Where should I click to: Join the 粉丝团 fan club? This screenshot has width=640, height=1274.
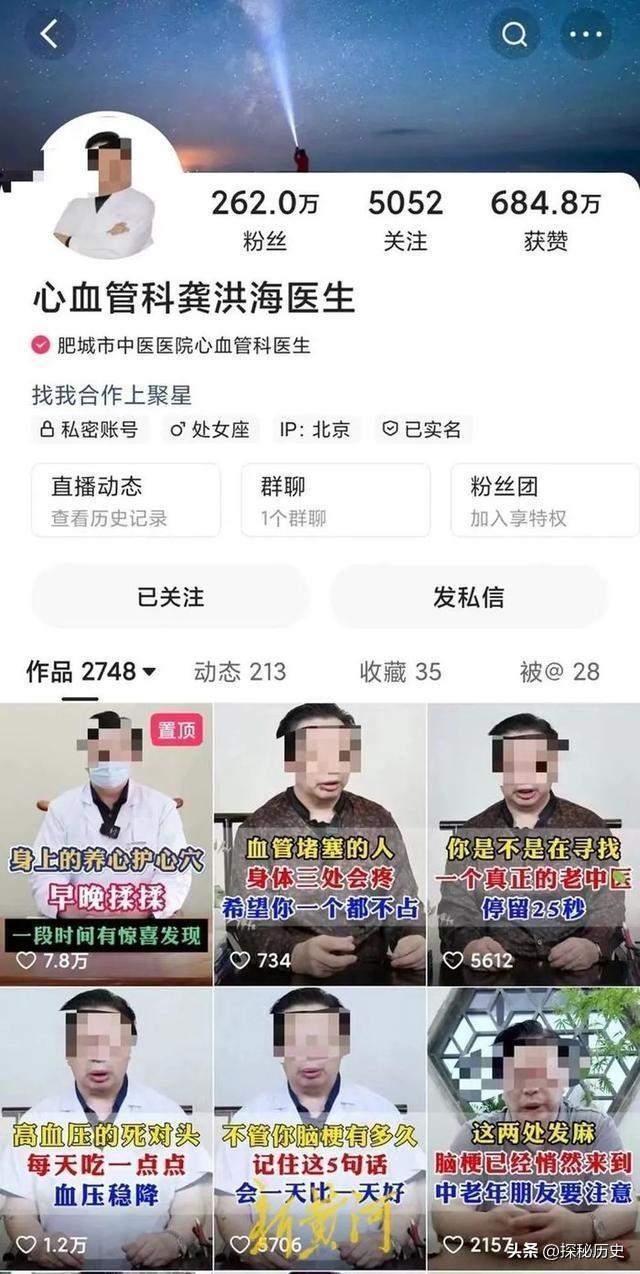544,500
